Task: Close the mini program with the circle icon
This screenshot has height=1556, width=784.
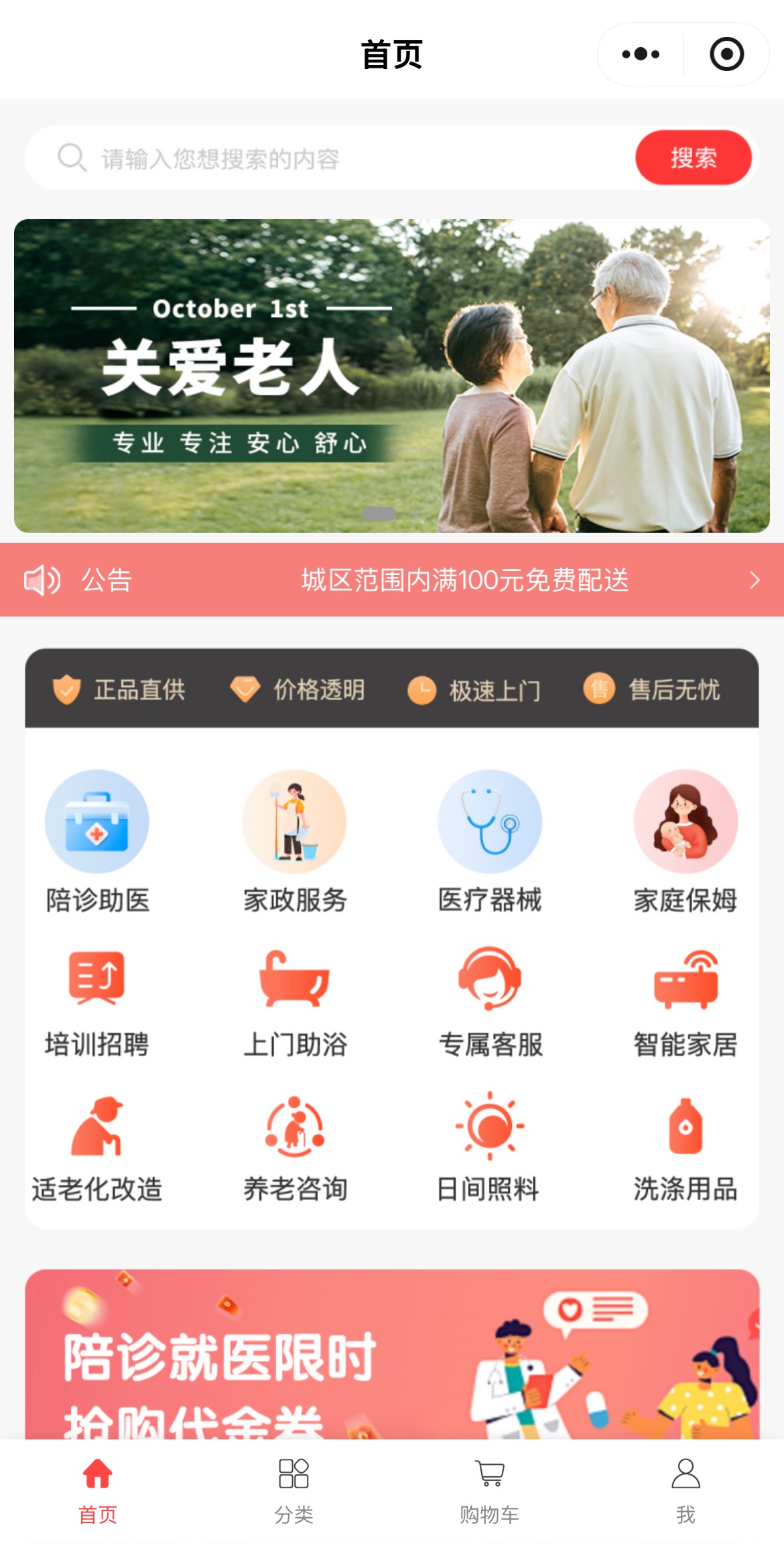Action: [x=726, y=54]
